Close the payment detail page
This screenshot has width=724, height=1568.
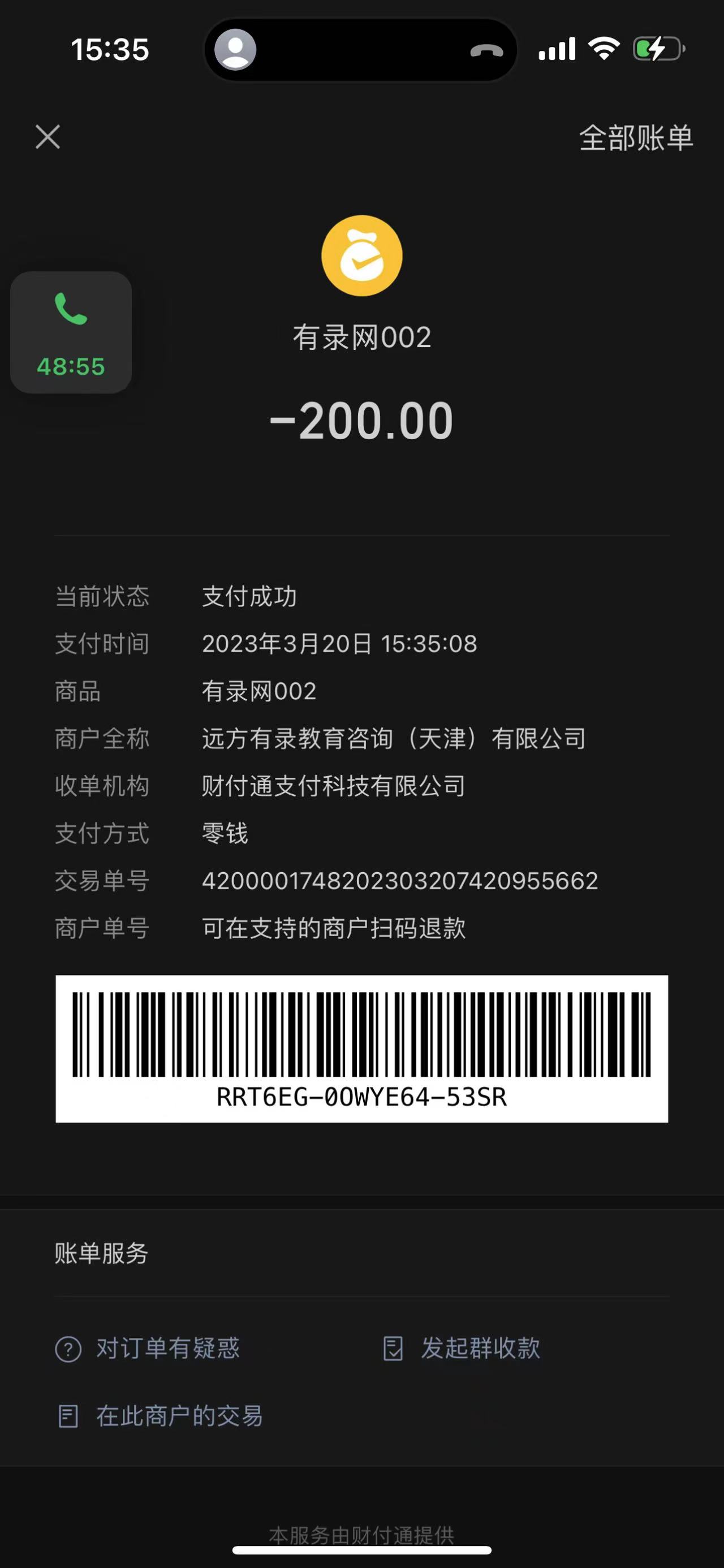click(48, 137)
